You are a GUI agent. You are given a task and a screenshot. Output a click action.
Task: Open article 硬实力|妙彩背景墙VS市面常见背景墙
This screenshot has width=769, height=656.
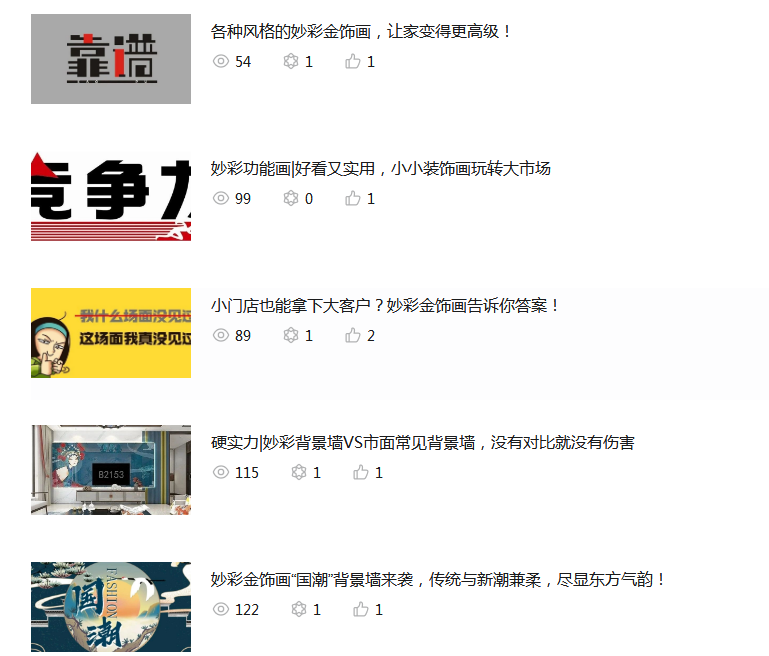(x=422, y=443)
